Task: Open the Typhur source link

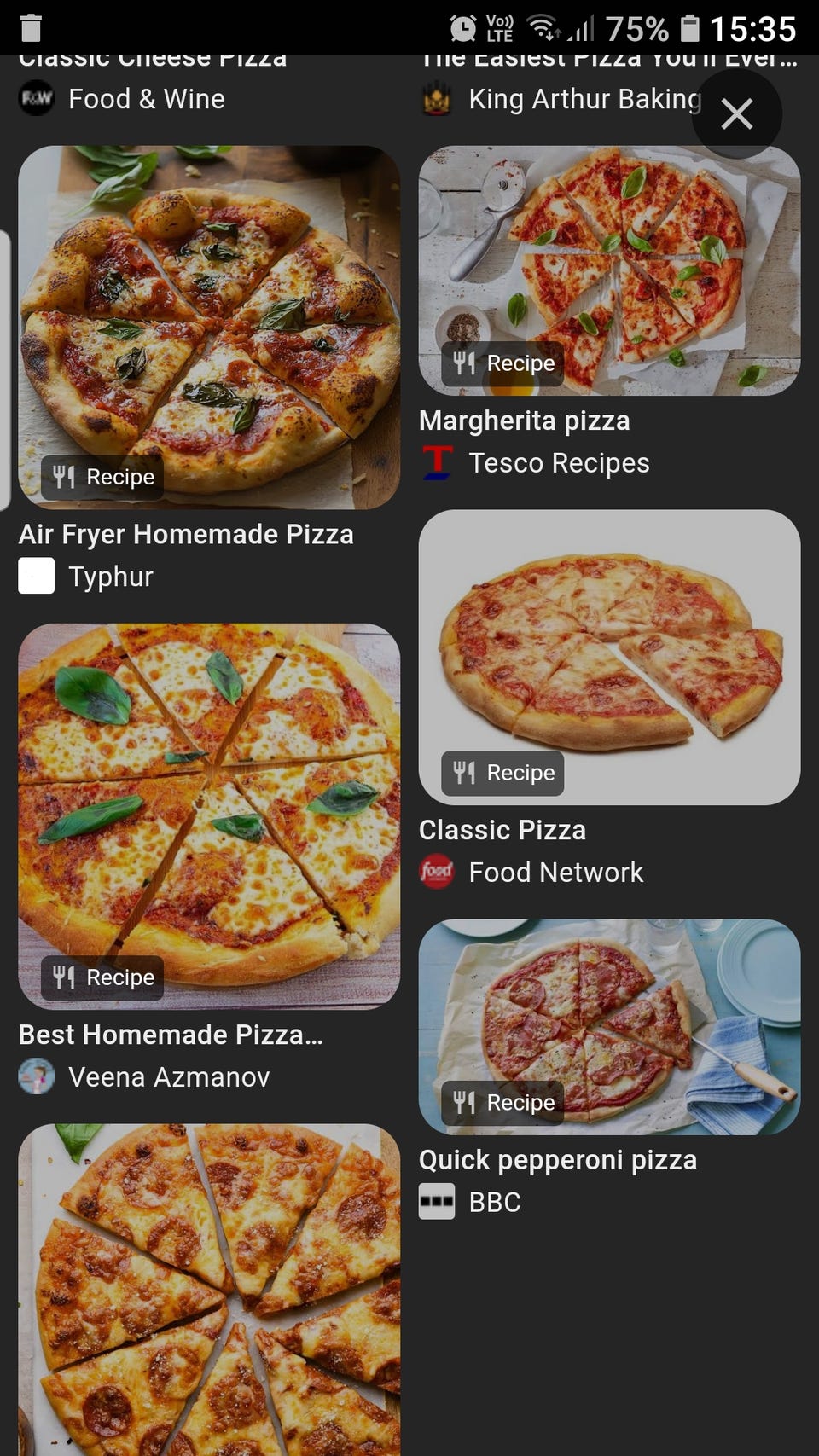Action: tap(86, 577)
